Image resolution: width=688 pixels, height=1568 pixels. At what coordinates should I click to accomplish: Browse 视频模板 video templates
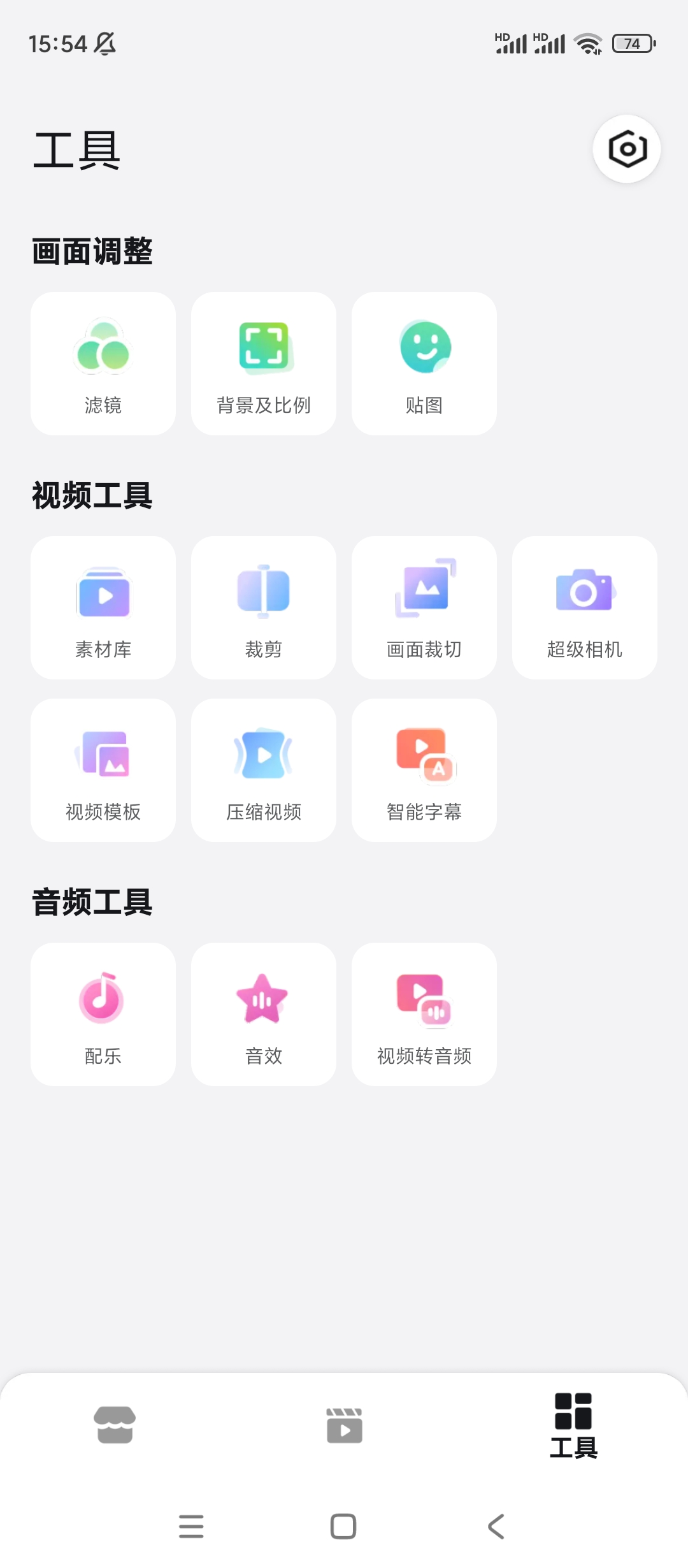(103, 770)
